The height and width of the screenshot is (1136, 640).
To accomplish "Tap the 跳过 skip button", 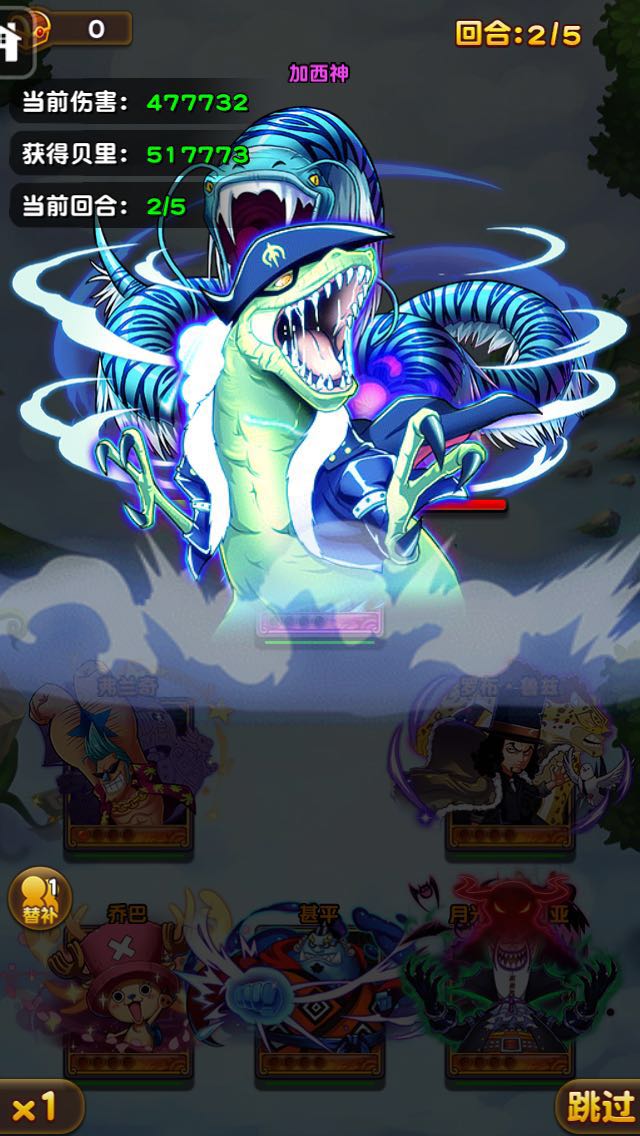I will click(x=600, y=1107).
